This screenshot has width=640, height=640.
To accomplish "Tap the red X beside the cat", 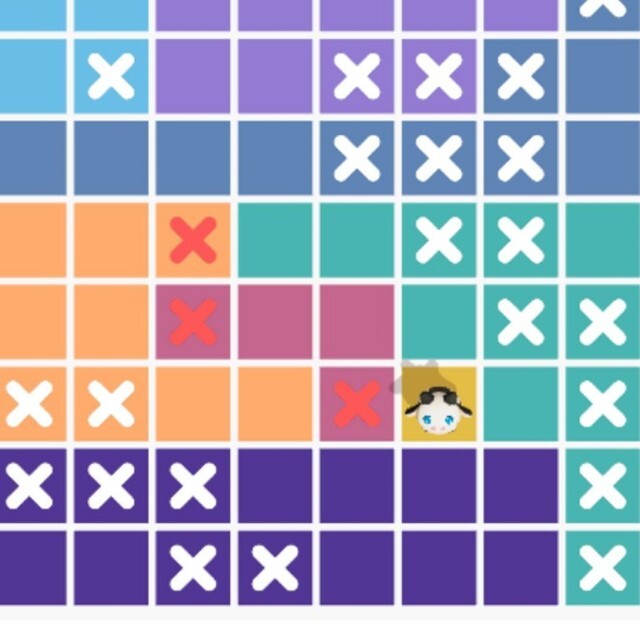I will coord(357,404).
